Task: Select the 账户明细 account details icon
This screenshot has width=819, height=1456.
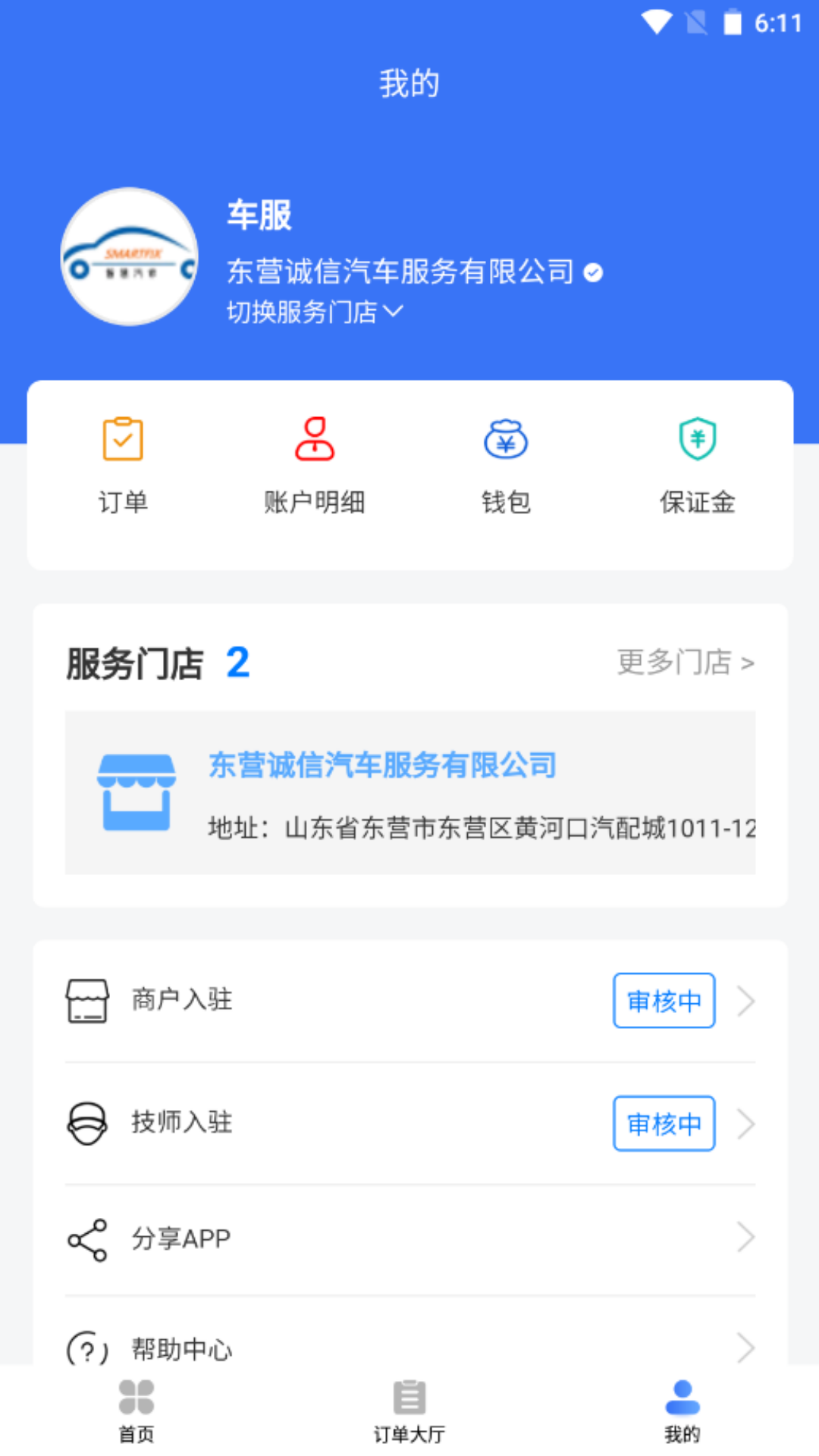Action: [x=315, y=438]
